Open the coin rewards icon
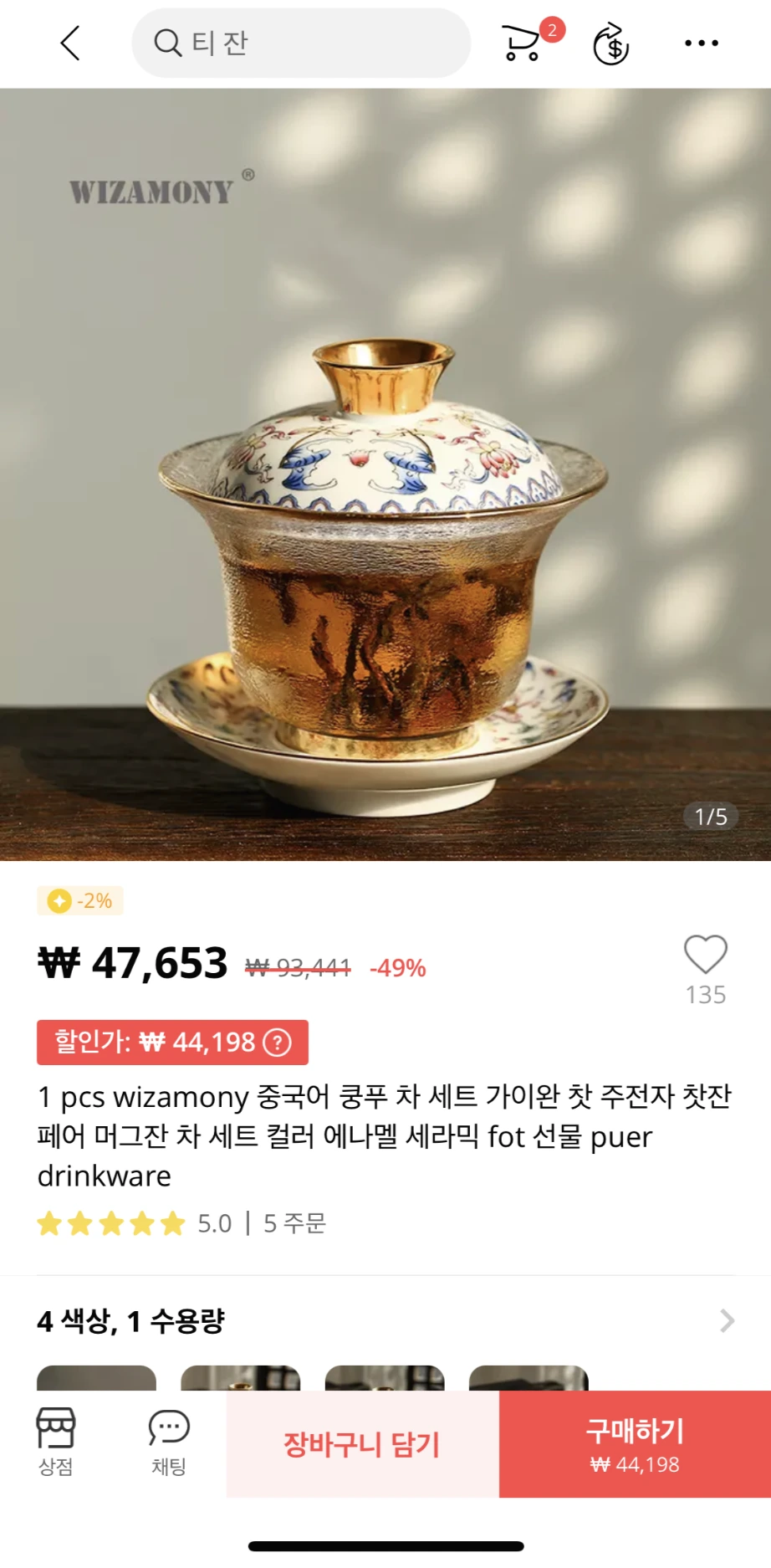The image size is (771, 1568). [x=611, y=43]
